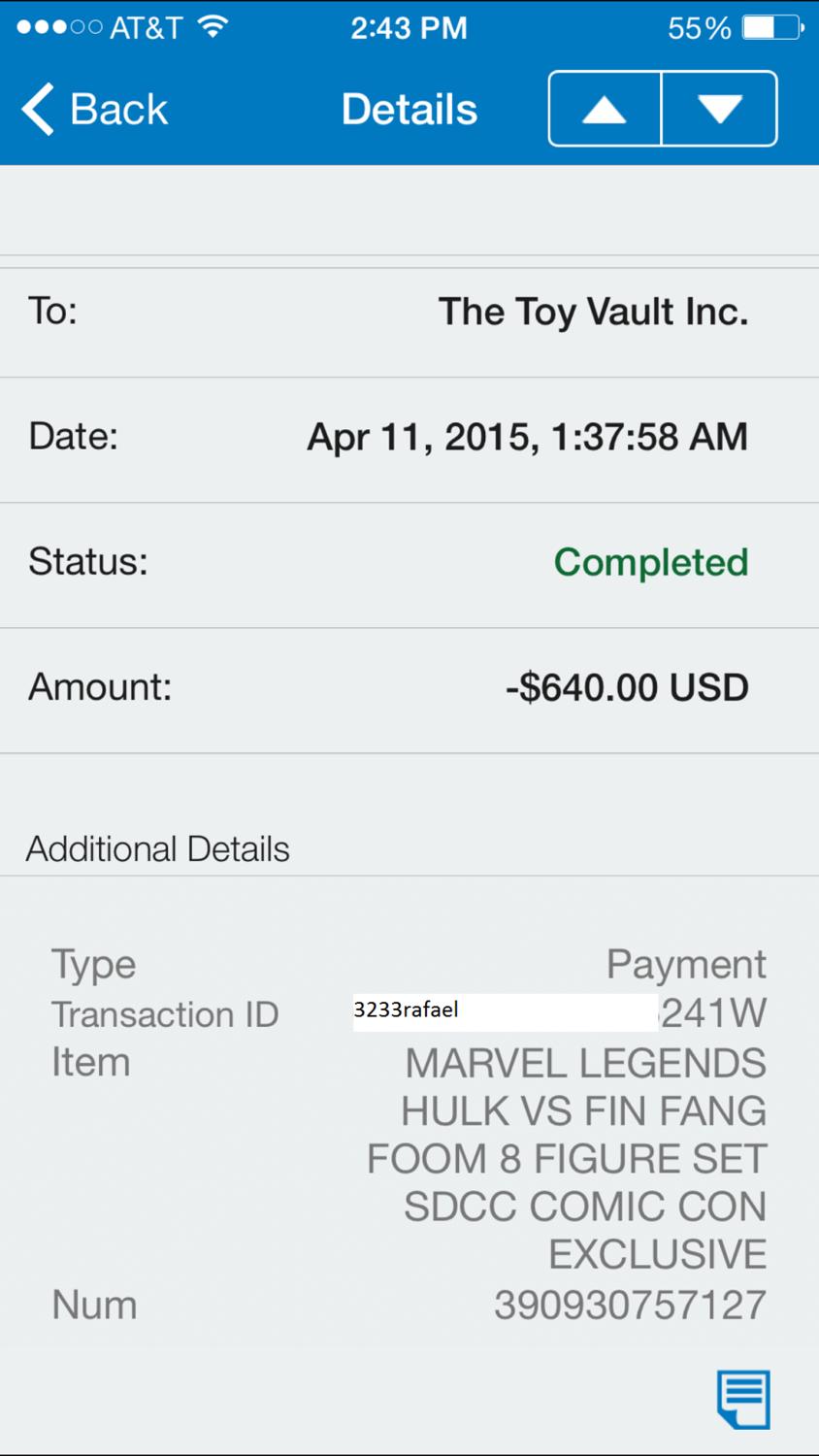Show next transaction with down arrow
The image size is (819, 1456).
pos(719,109)
